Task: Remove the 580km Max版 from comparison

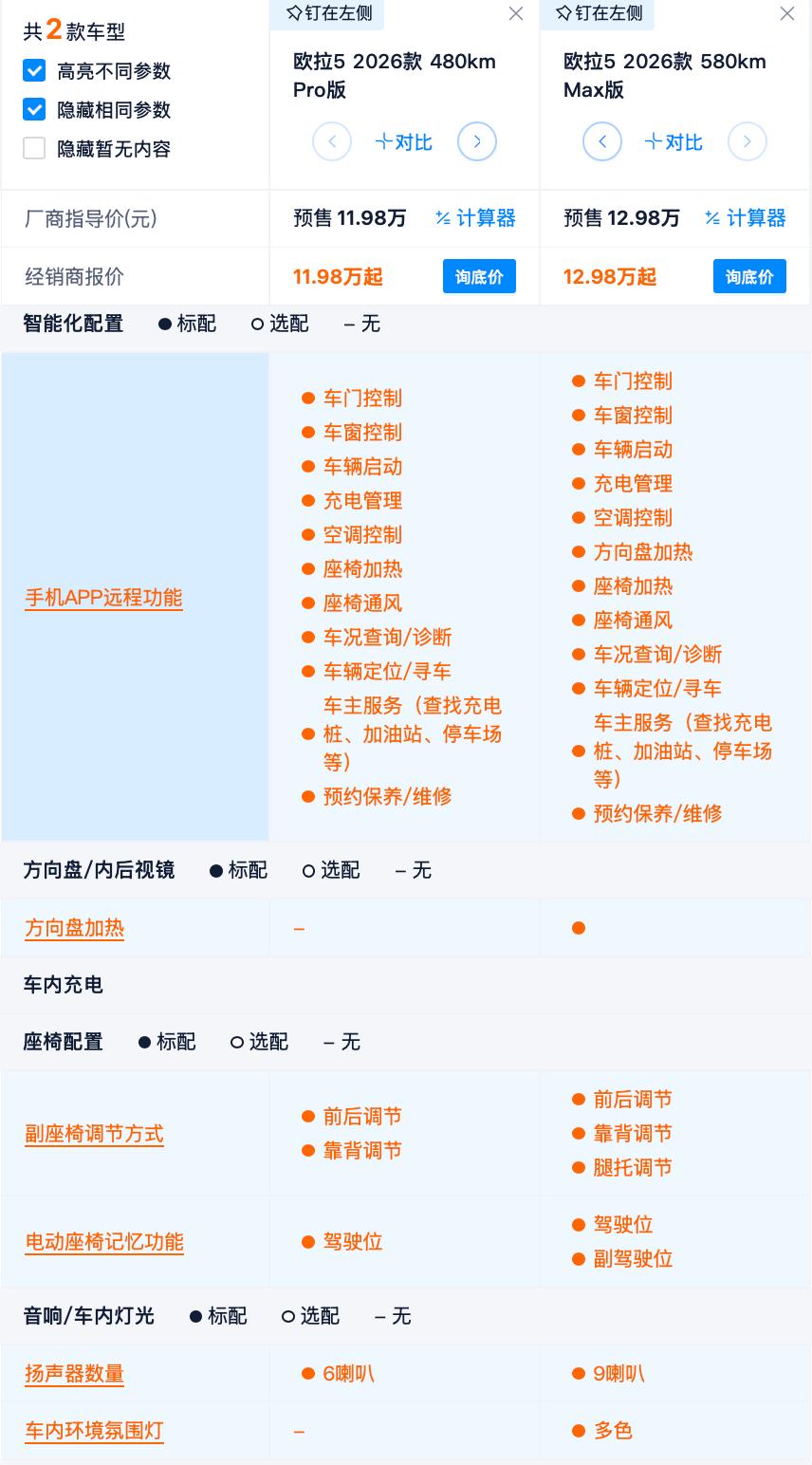Action: [x=787, y=13]
